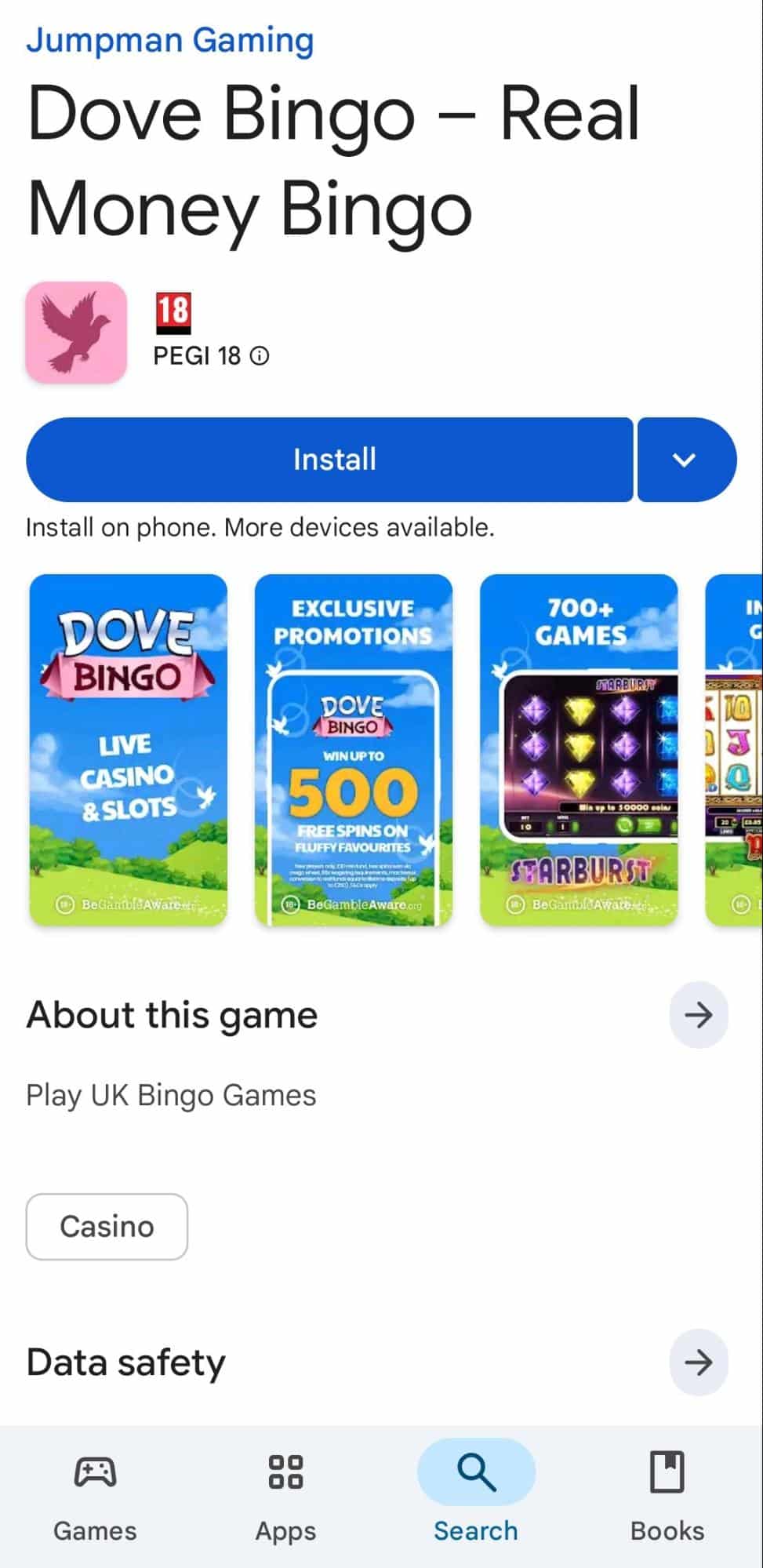Switch to the Books tab
Image resolution: width=763 pixels, height=1568 pixels.
click(667, 1497)
